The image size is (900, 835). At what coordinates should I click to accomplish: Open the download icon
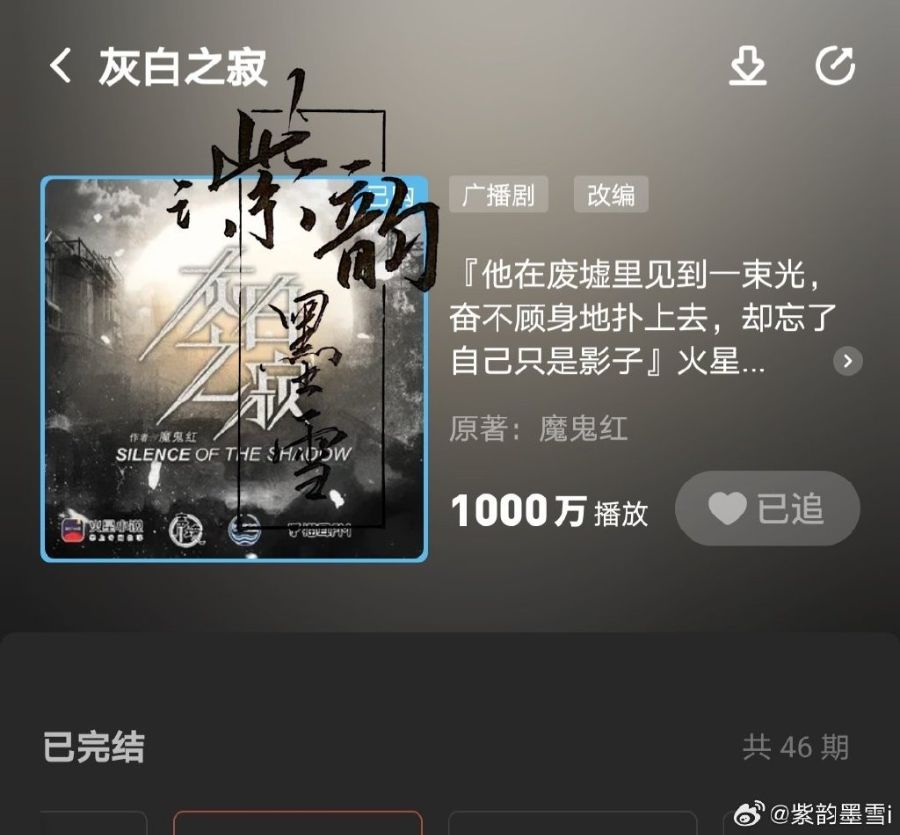[747, 67]
